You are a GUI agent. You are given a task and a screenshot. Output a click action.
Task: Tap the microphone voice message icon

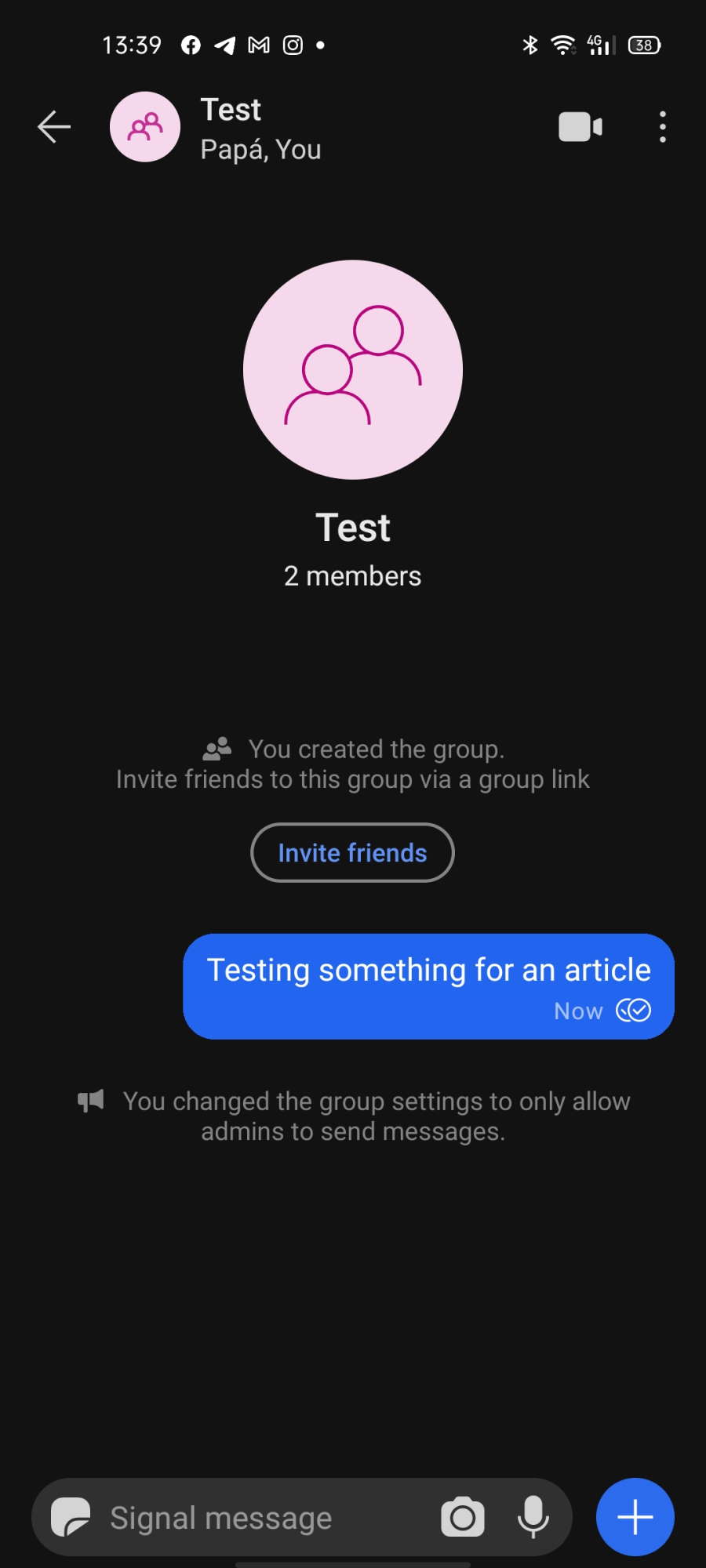[533, 1517]
